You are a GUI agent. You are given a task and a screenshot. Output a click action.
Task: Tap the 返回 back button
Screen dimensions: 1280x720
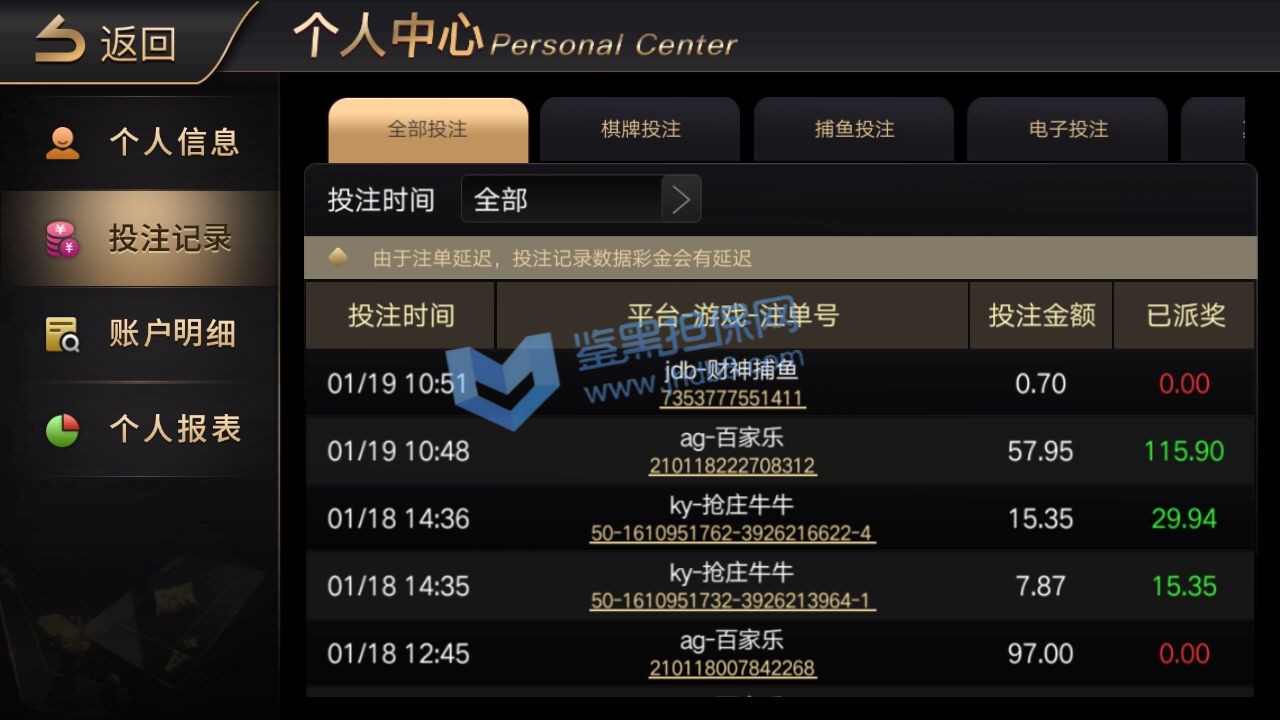[107, 42]
